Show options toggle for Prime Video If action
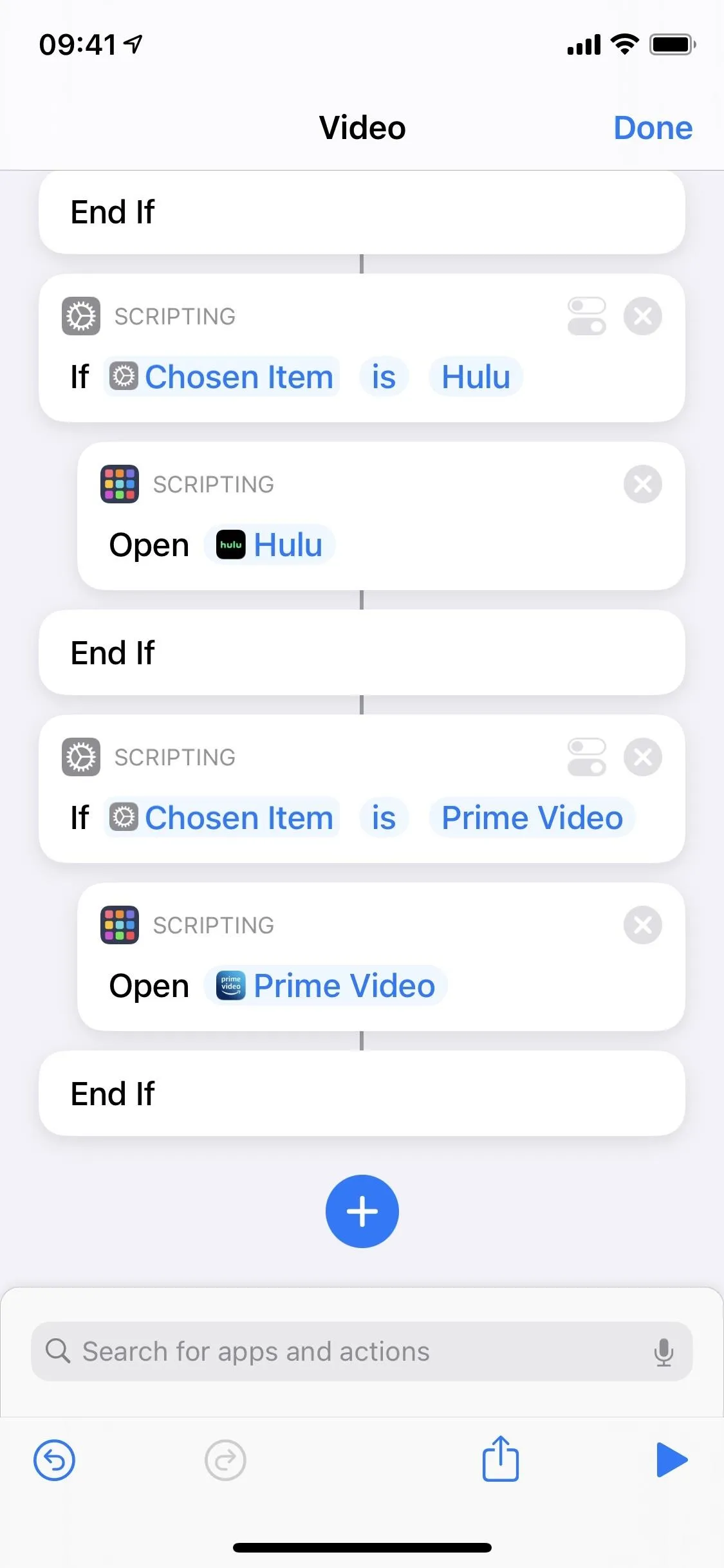Viewport: 724px width, 1568px height. (x=587, y=757)
